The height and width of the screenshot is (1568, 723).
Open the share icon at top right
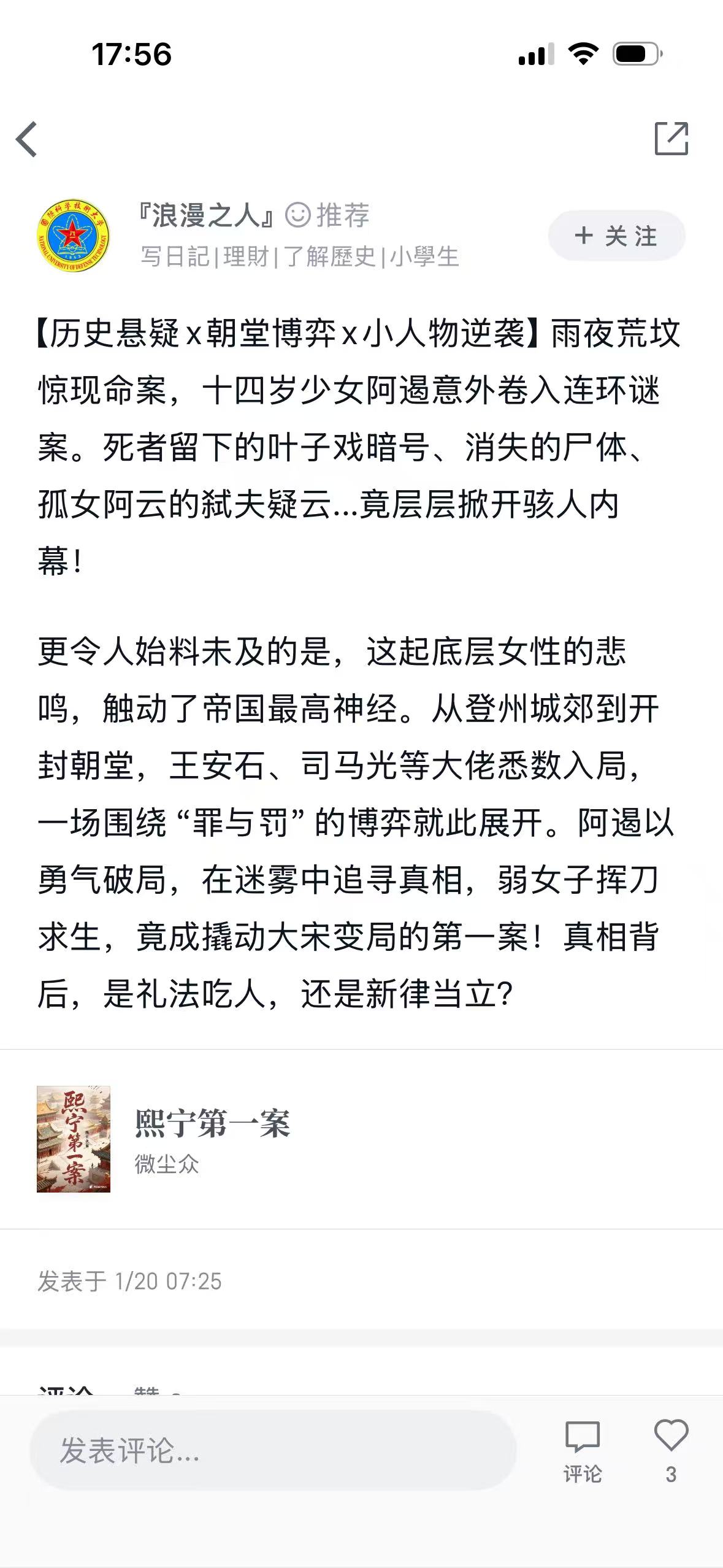[x=671, y=139]
